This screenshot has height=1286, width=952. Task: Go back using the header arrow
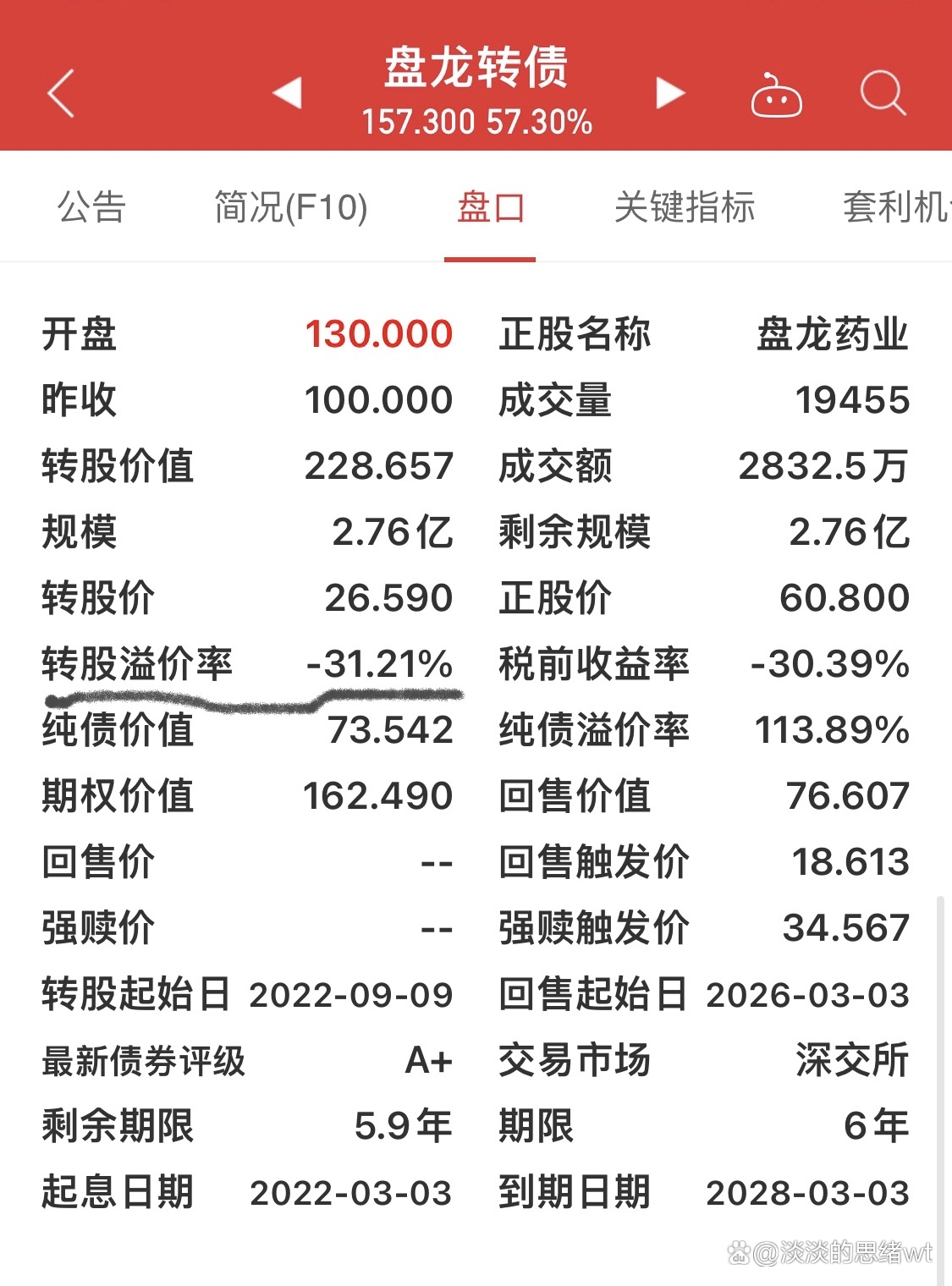tap(61, 92)
